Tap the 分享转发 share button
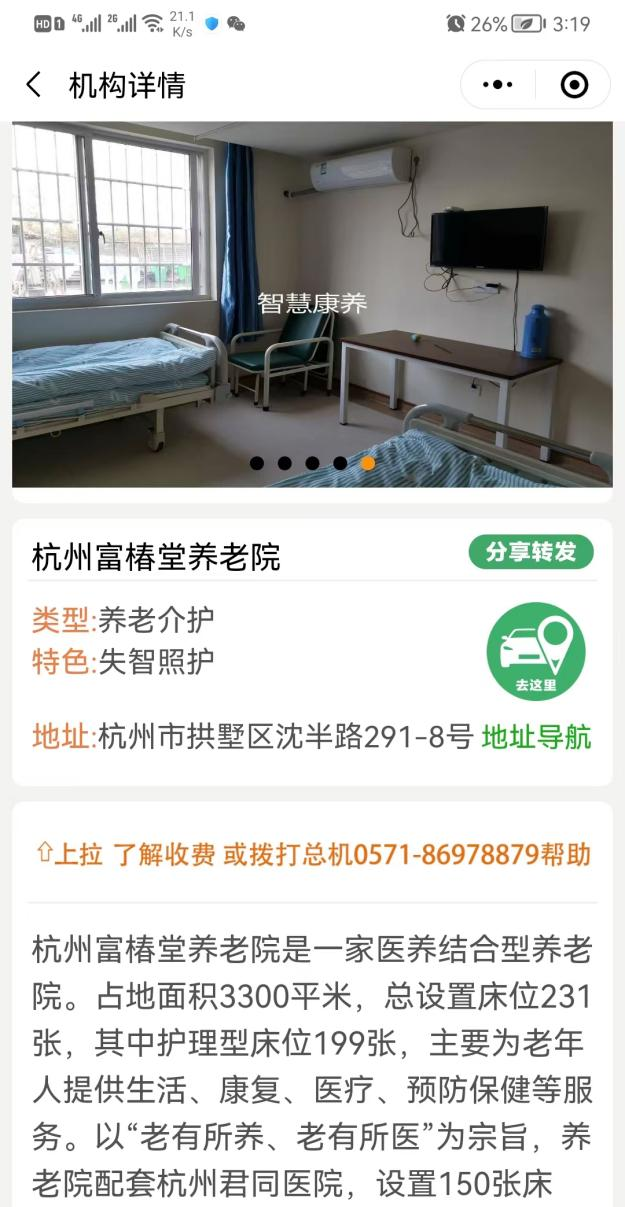Screen dimensions: 625x1207 (x=531, y=553)
